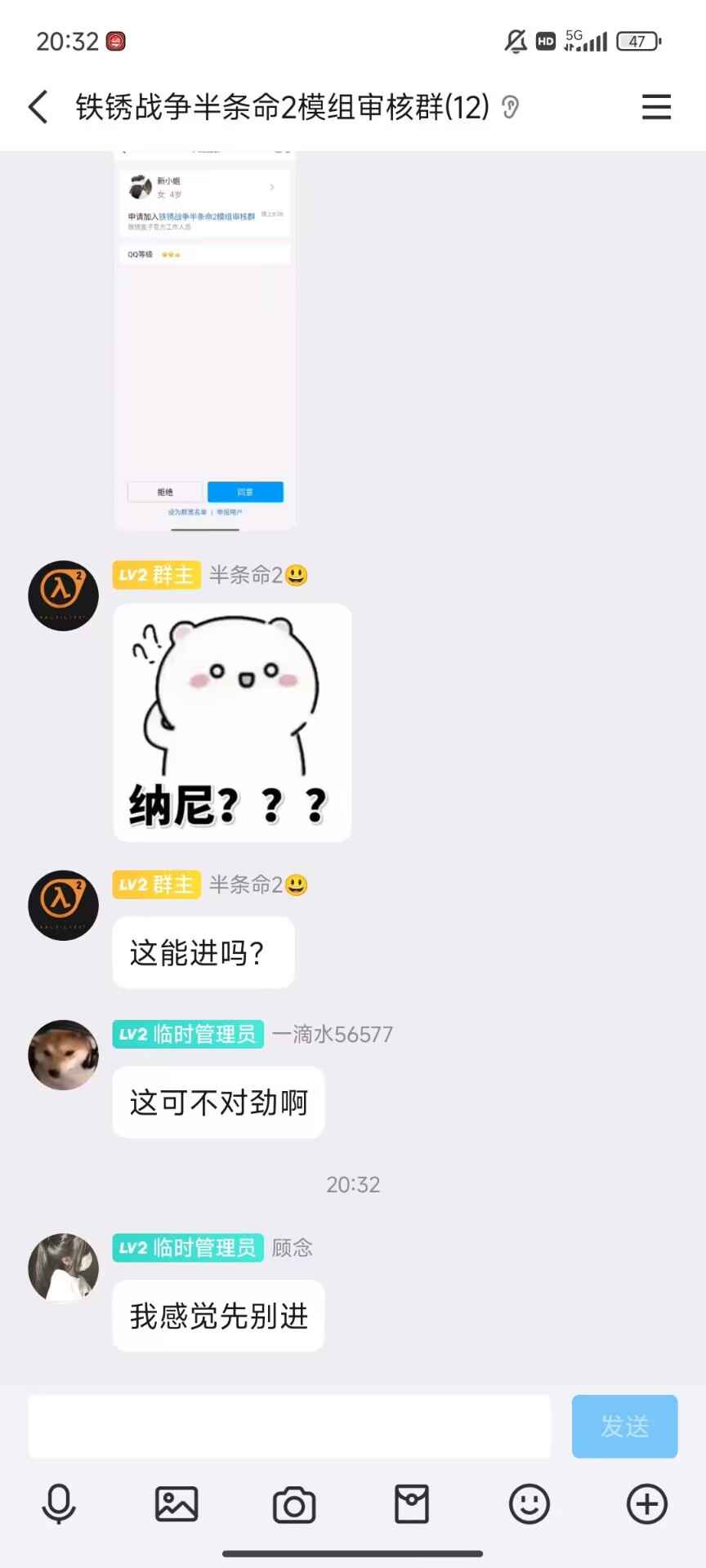Viewport: 706px width, 1568px height.
Task: Open the photo gallery picker
Action: tap(176, 1504)
